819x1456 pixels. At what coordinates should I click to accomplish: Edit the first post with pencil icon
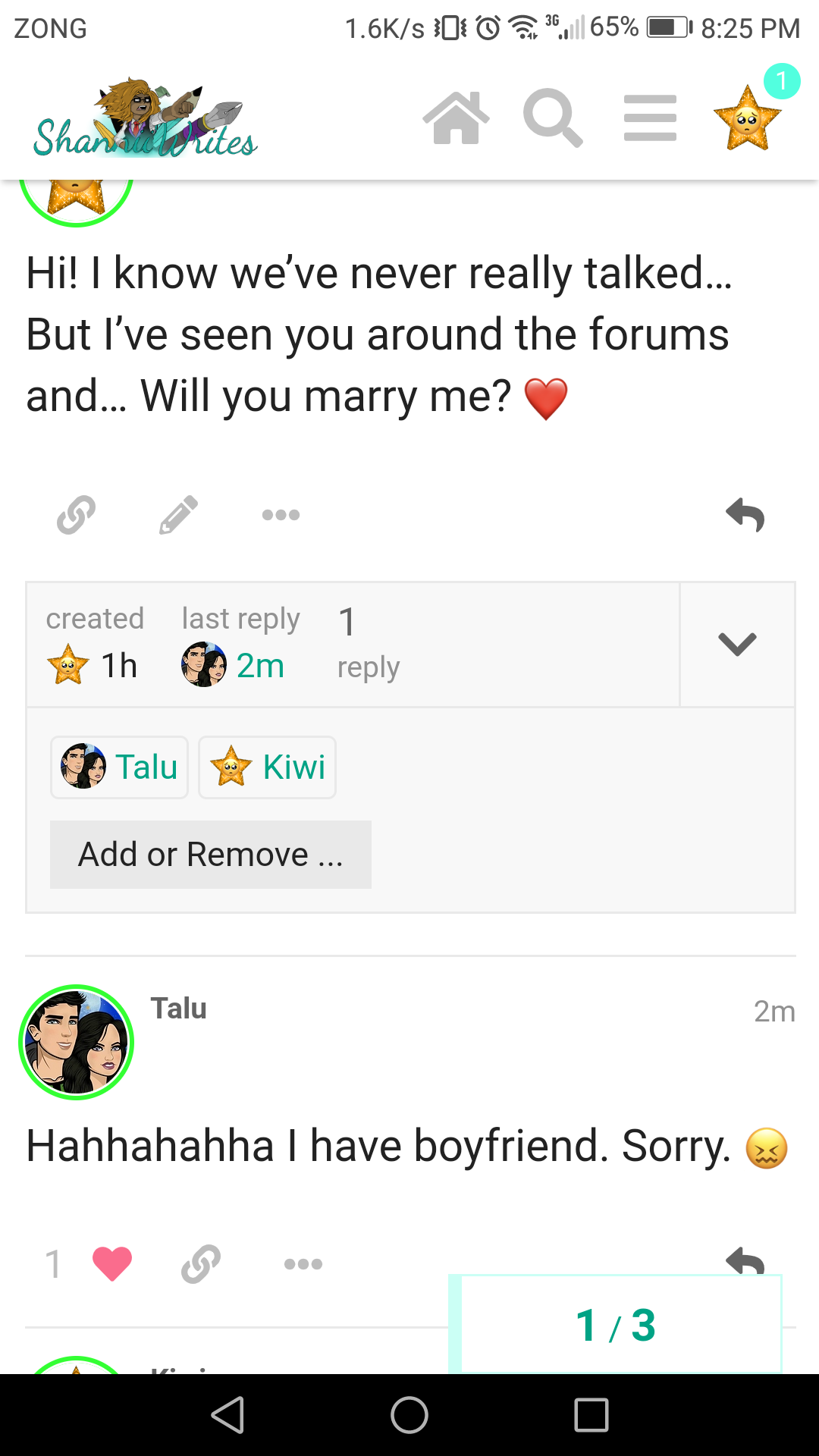coord(179,515)
